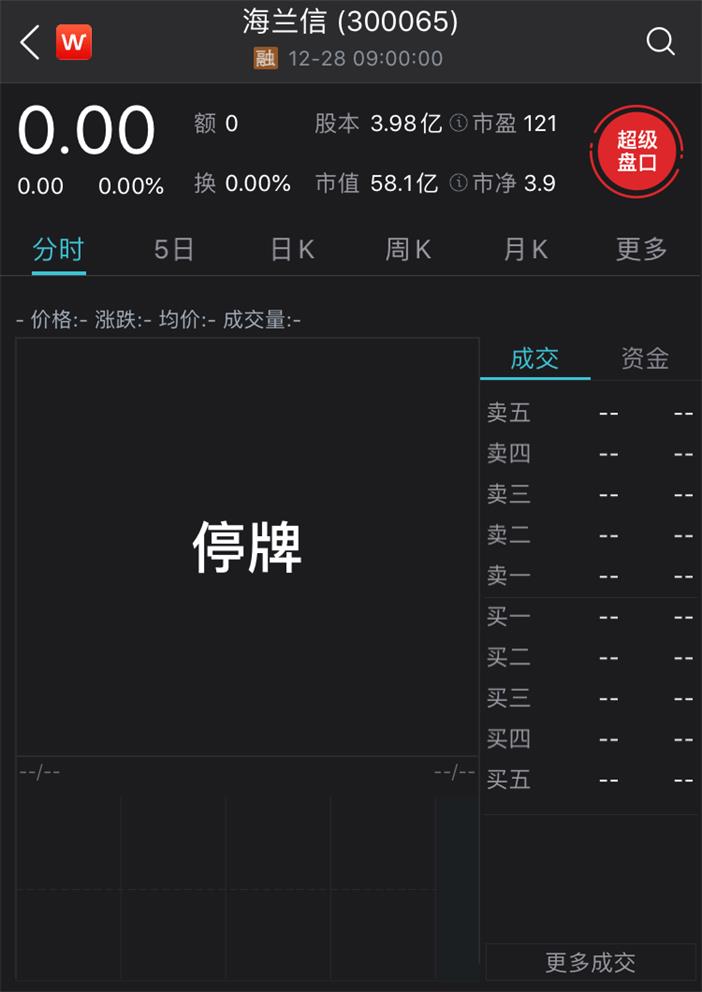Select the 日K chart tab
The height and width of the screenshot is (992, 702).
tap(292, 249)
